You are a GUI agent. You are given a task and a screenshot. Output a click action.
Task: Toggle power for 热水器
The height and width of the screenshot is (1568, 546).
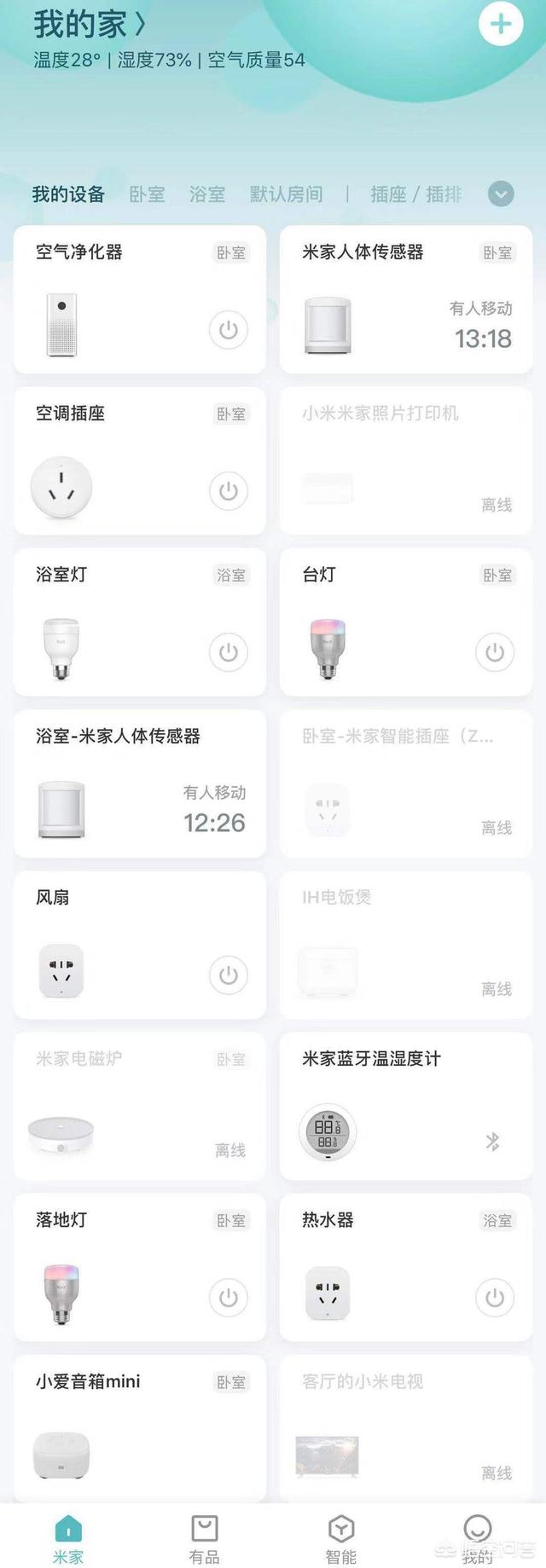coord(495,1298)
